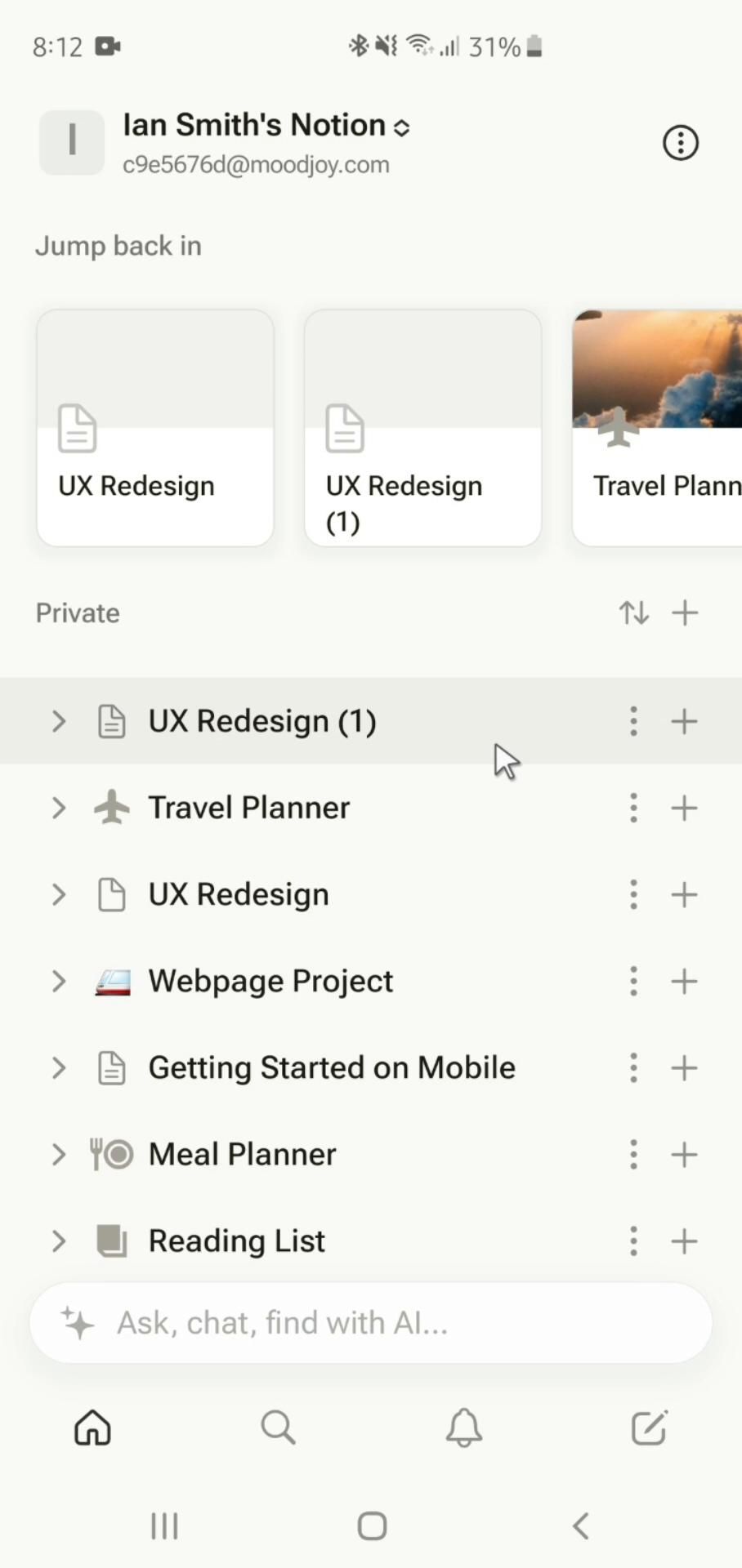Open the notifications bell tab

coord(463,1428)
